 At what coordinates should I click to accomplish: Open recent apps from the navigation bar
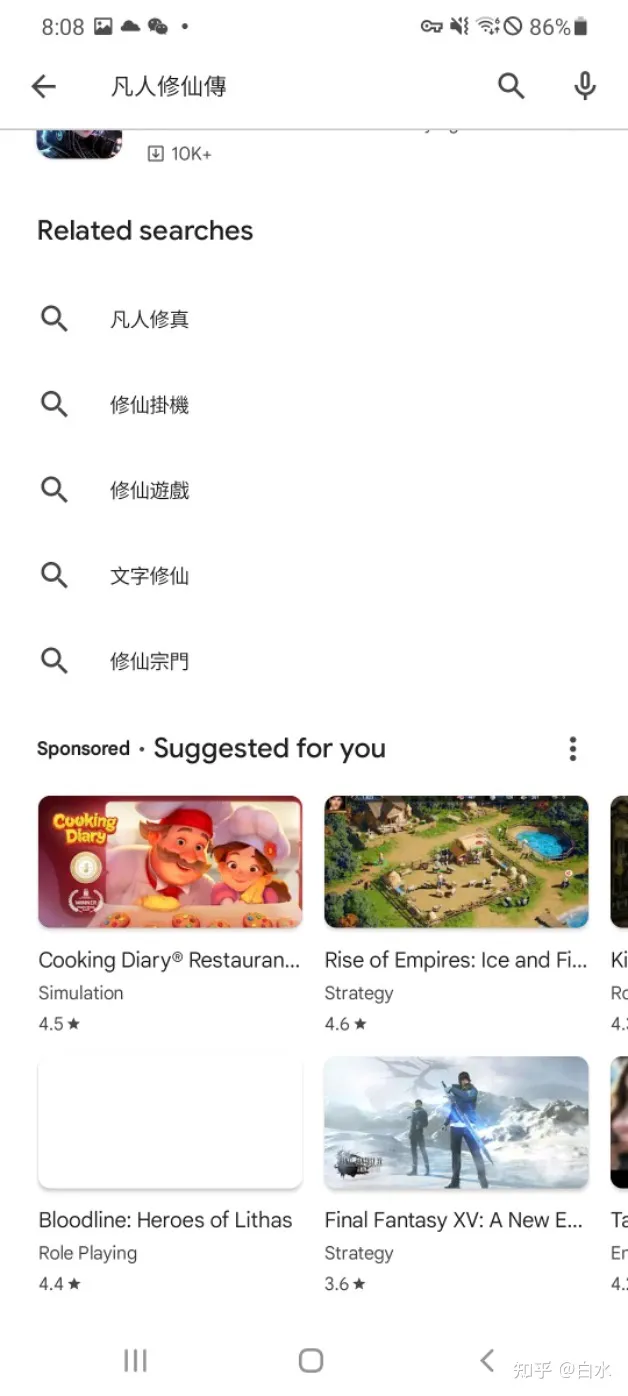pos(135,1360)
